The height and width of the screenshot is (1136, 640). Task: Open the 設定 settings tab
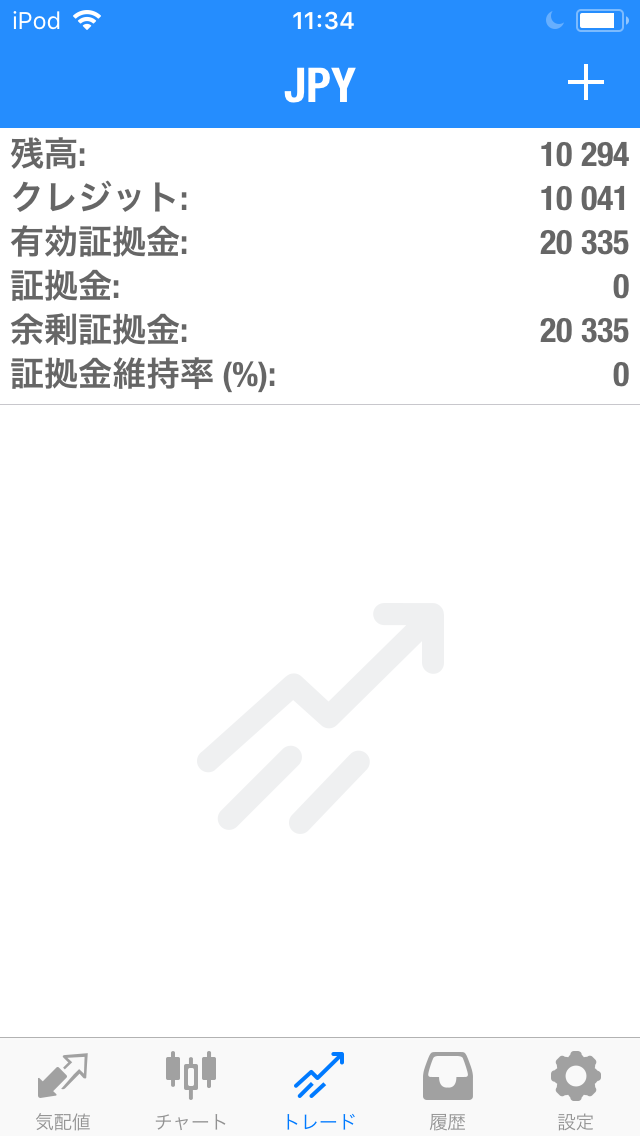coord(575,1088)
